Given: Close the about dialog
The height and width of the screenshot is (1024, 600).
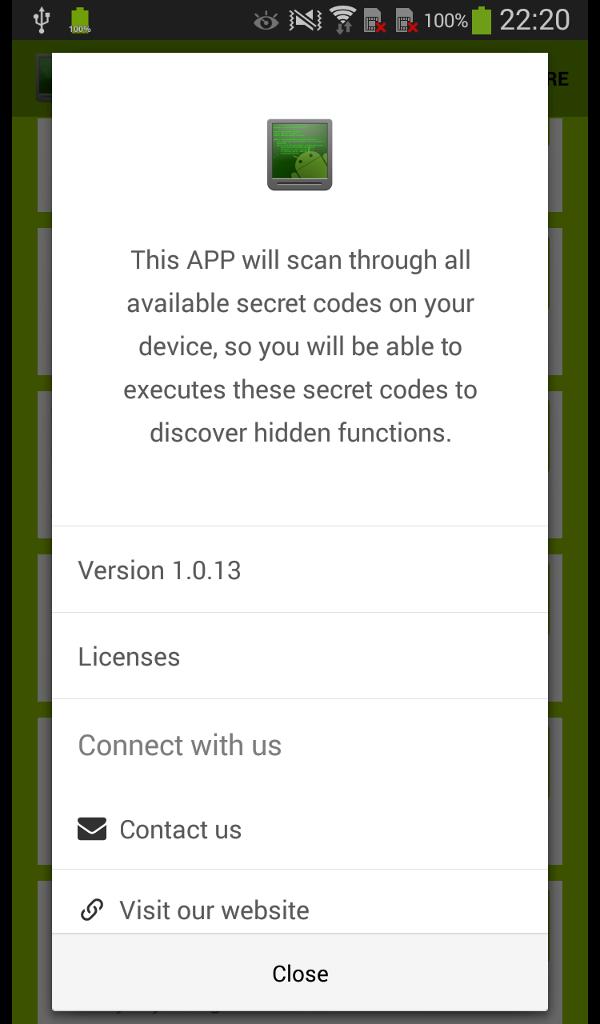Looking at the screenshot, I should 300,973.
